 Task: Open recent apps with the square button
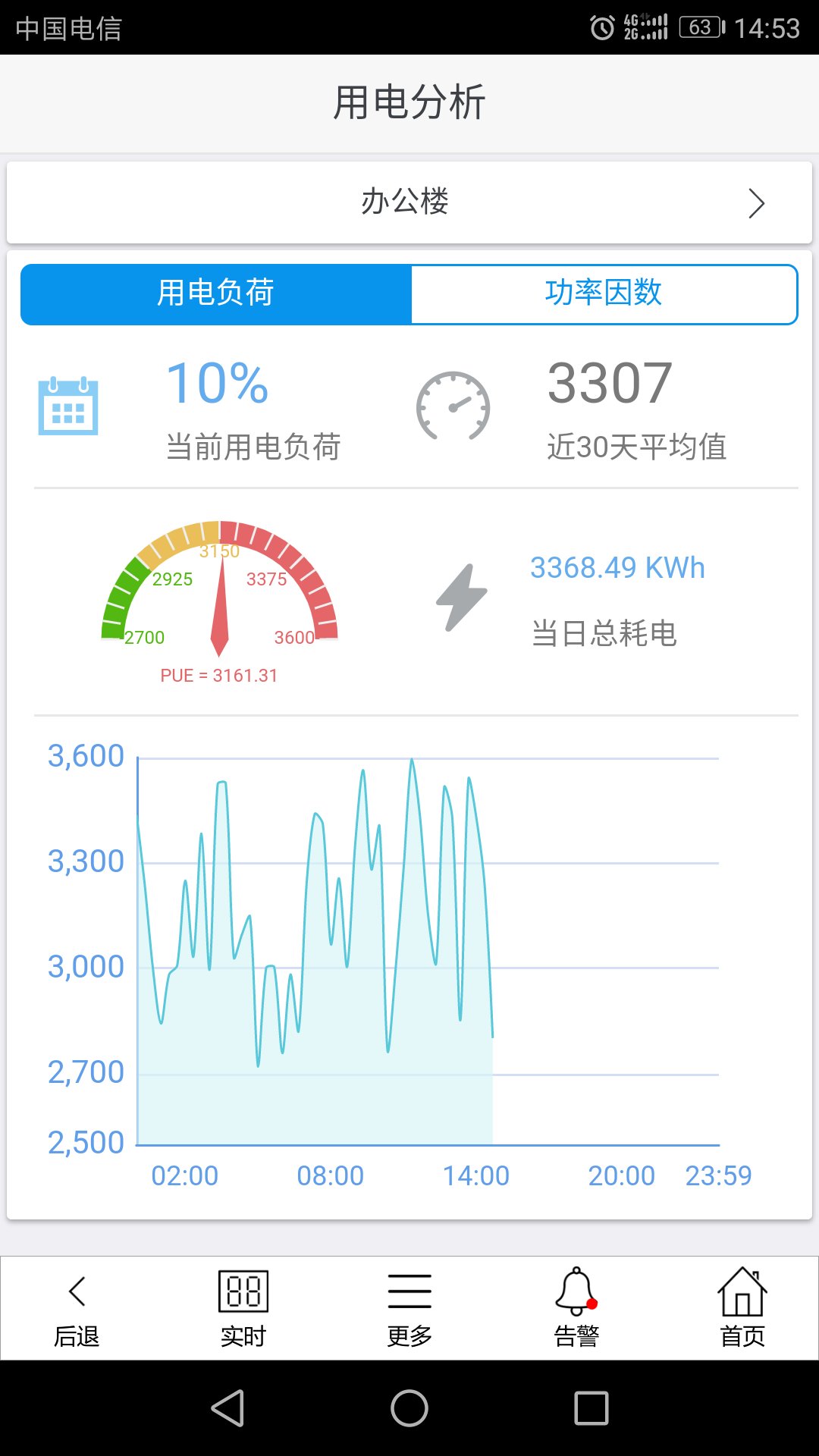pyautogui.click(x=591, y=1408)
